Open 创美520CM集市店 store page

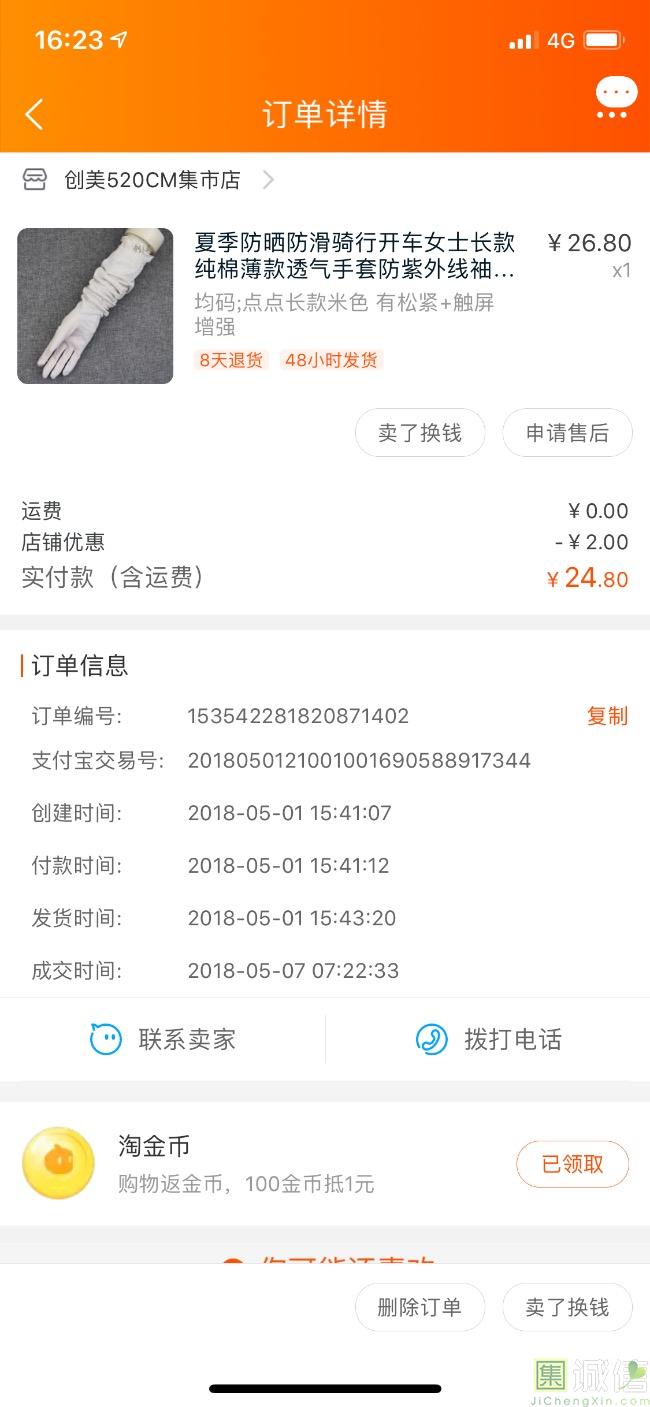(x=150, y=180)
